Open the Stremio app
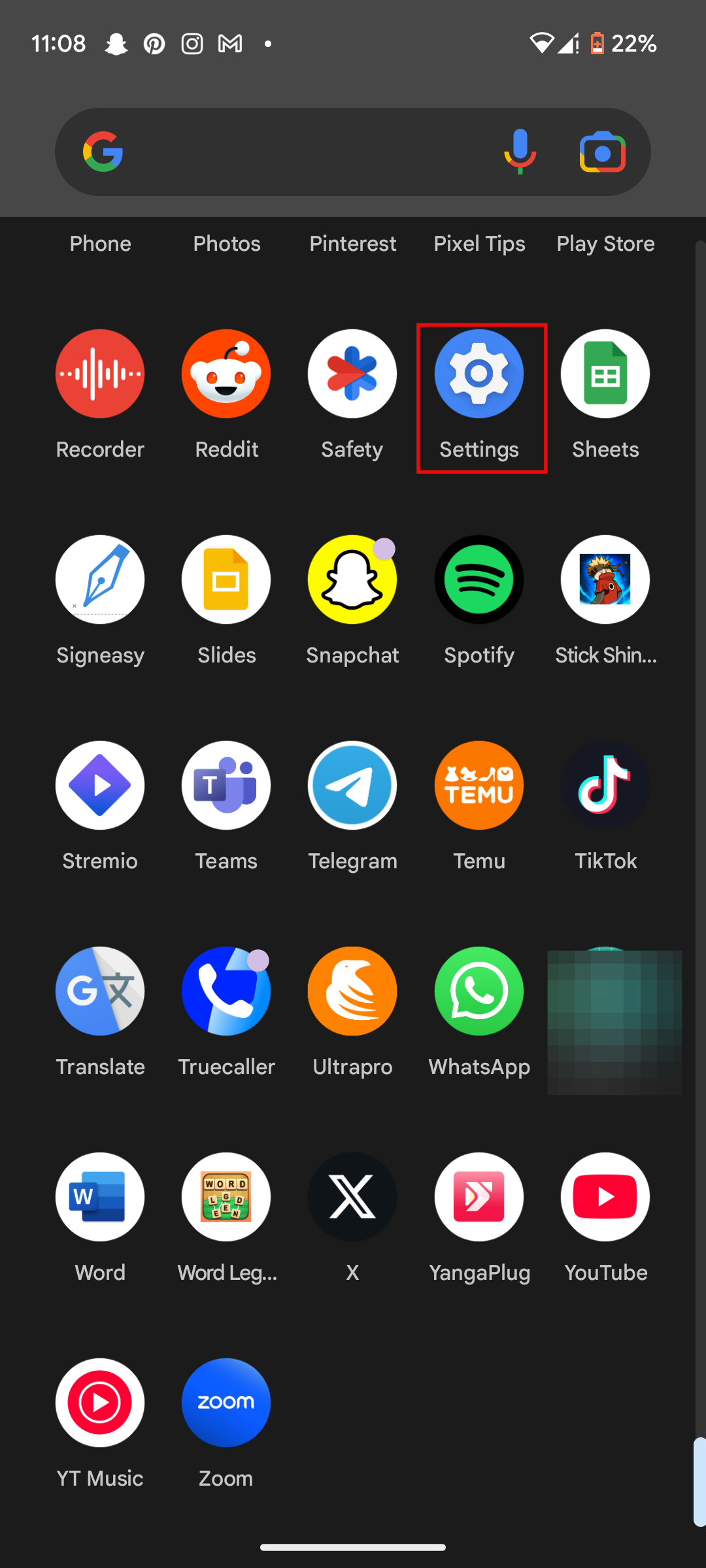Viewport: 706px width, 1568px height. point(100,786)
